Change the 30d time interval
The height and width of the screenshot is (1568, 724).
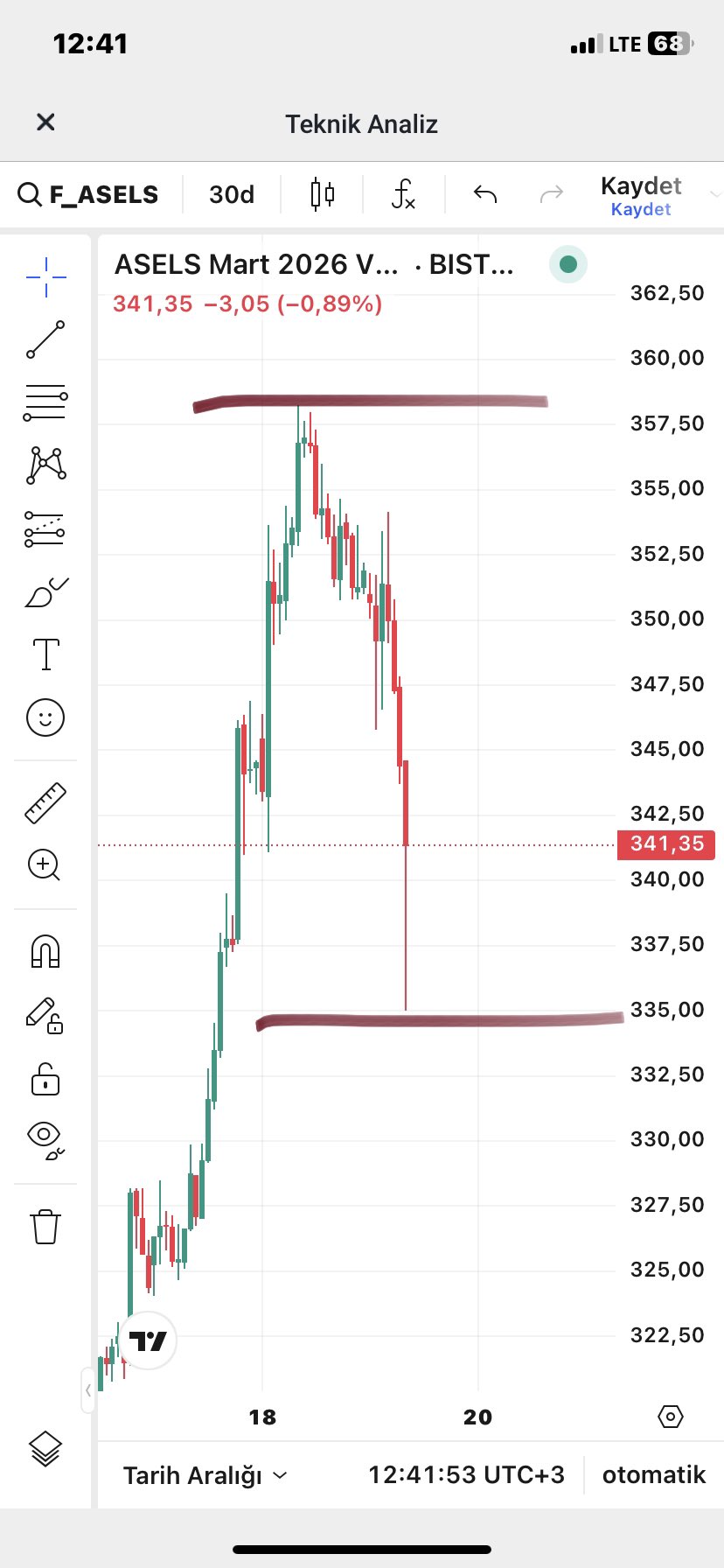point(232,194)
